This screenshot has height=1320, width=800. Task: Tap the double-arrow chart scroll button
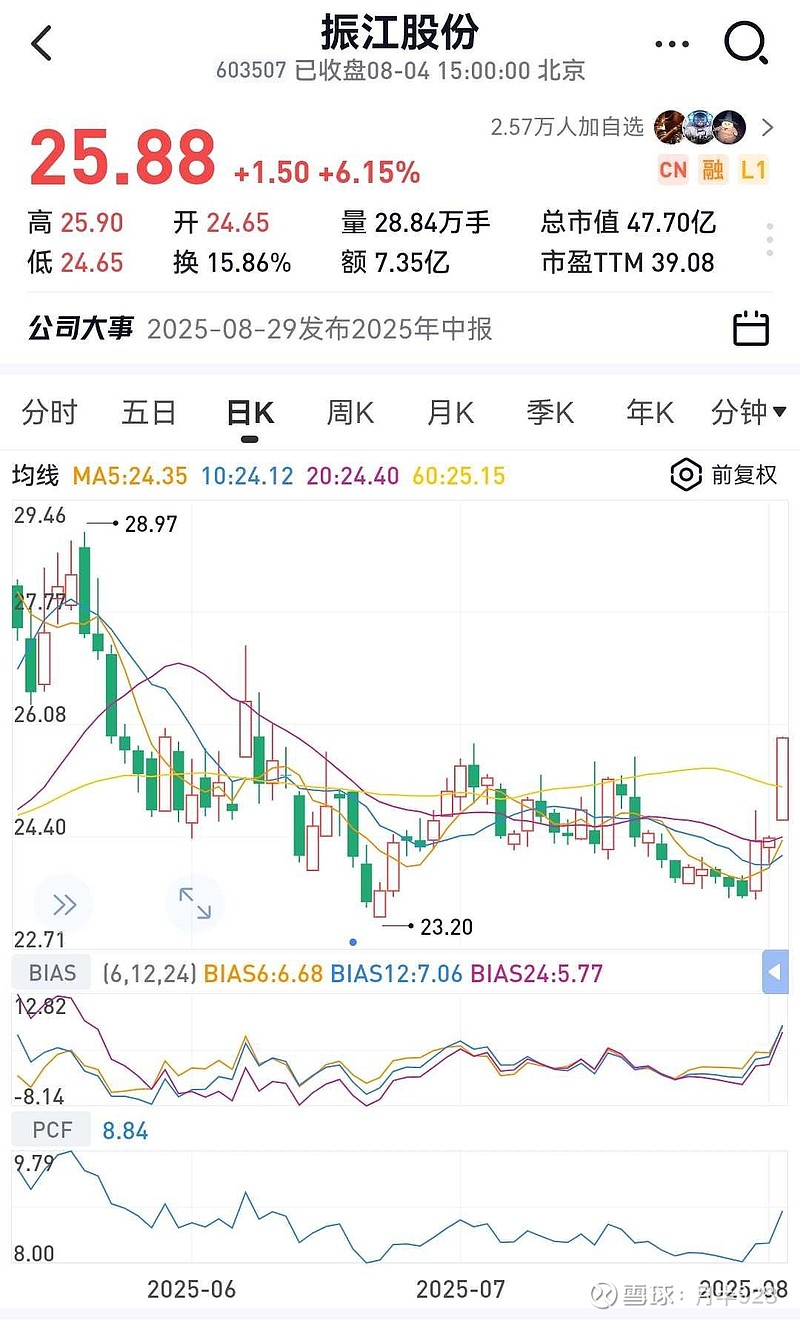click(x=64, y=905)
